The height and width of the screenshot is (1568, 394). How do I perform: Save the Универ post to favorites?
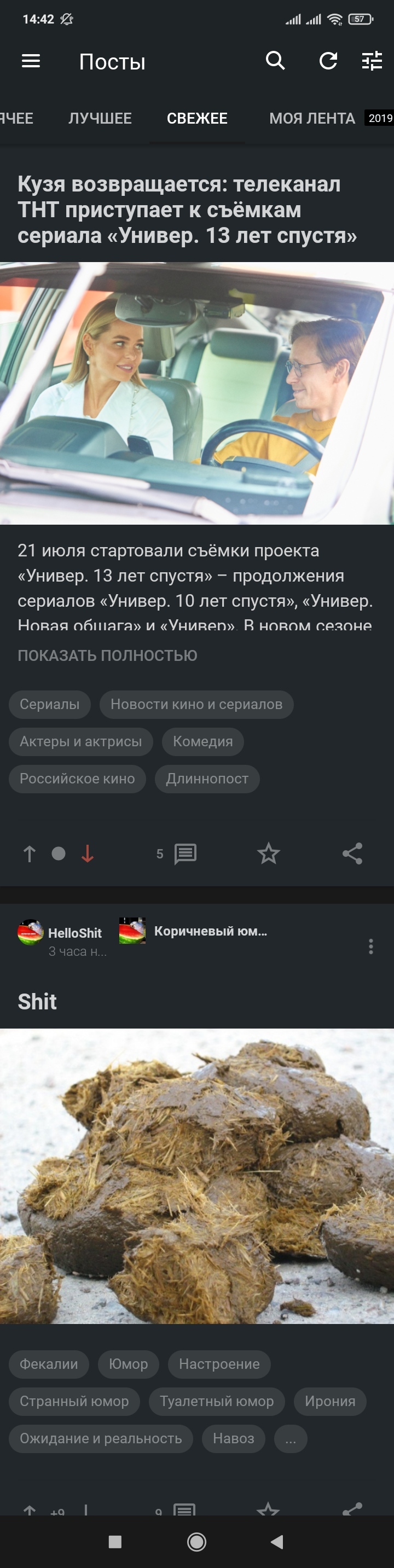point(268,853)
